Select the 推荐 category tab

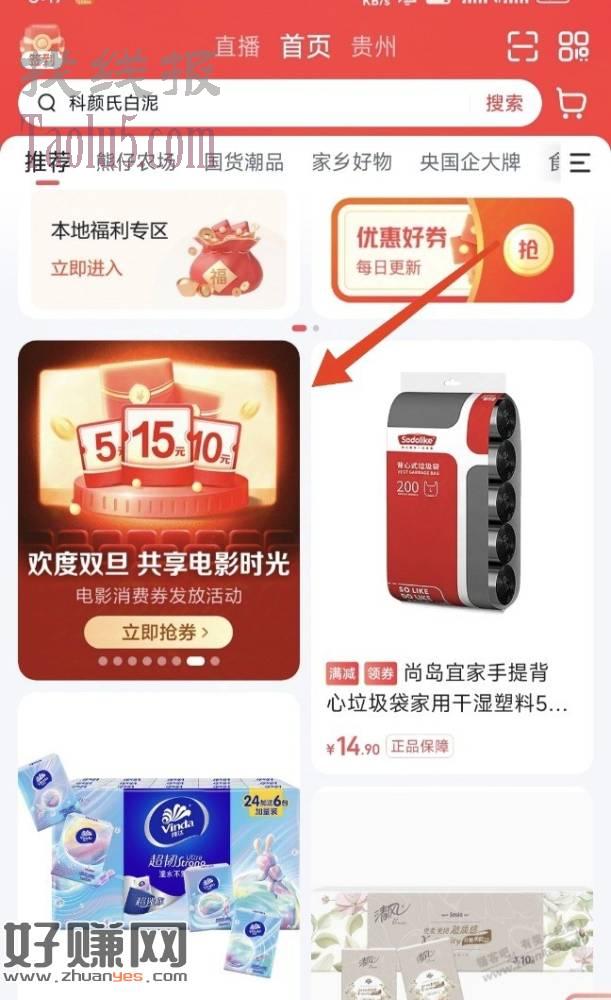[x=47, y=162]
